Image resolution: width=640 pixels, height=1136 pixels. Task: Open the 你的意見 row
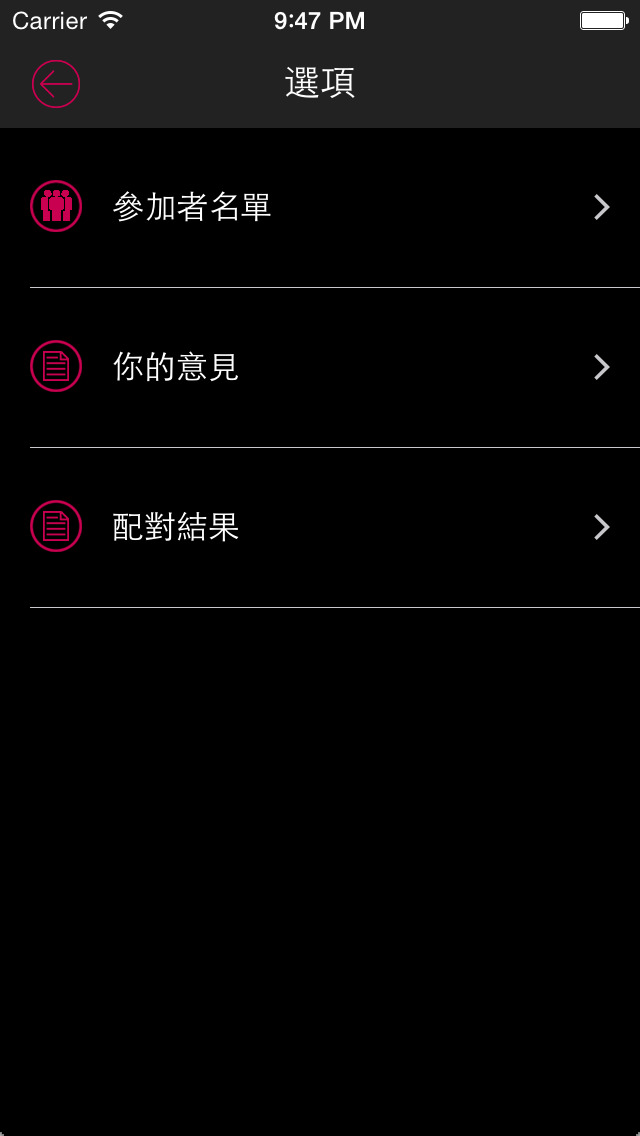point(320,368)
